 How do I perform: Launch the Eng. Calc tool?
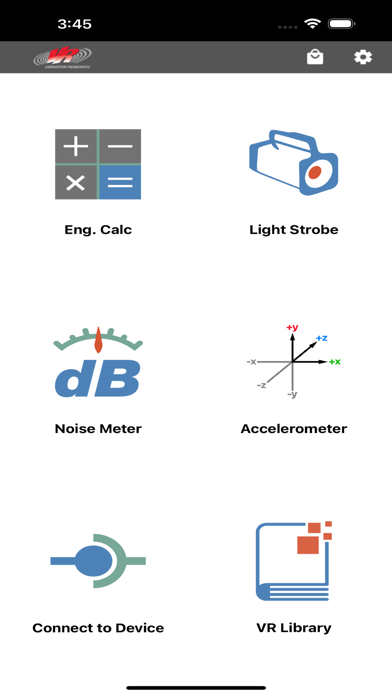click(x=98, y=182)
